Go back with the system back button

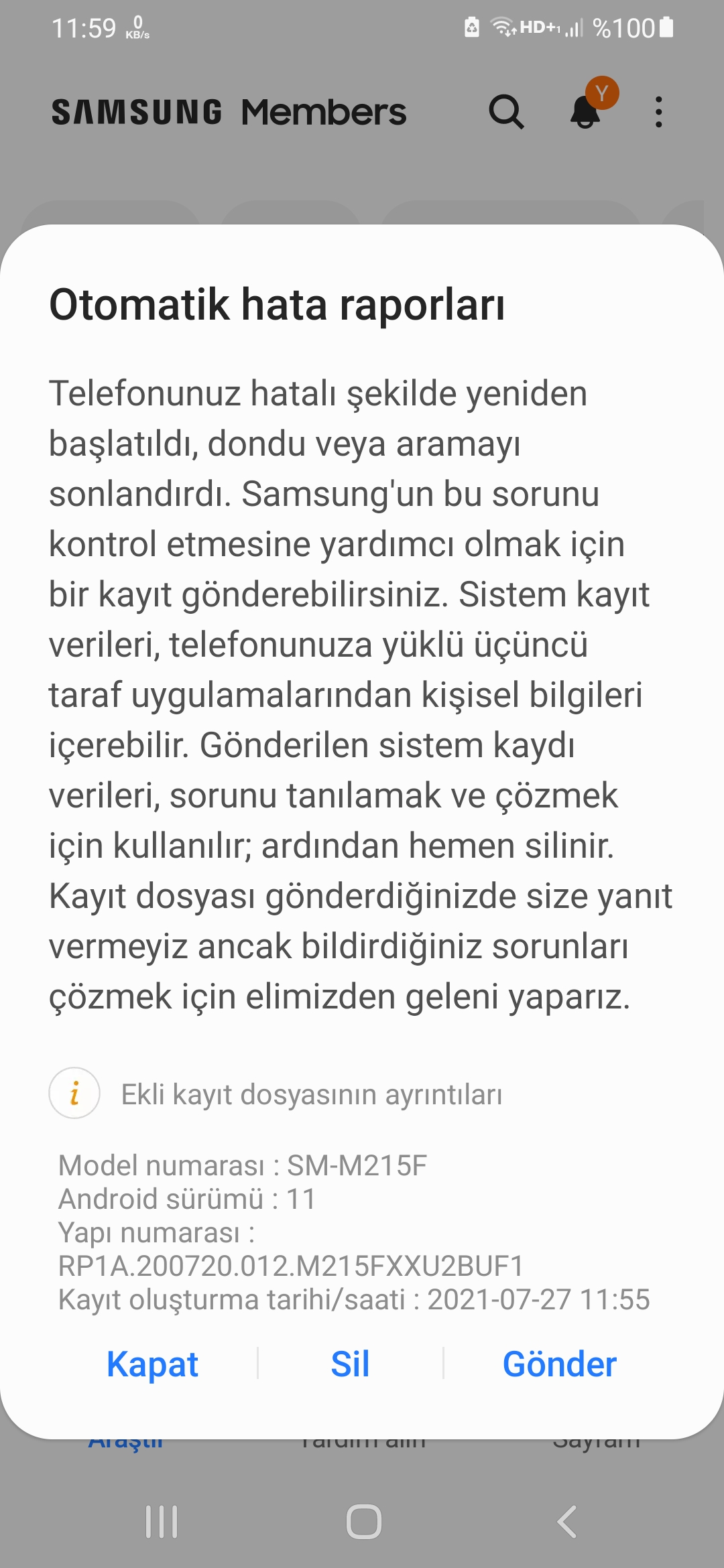[567, 1521]
